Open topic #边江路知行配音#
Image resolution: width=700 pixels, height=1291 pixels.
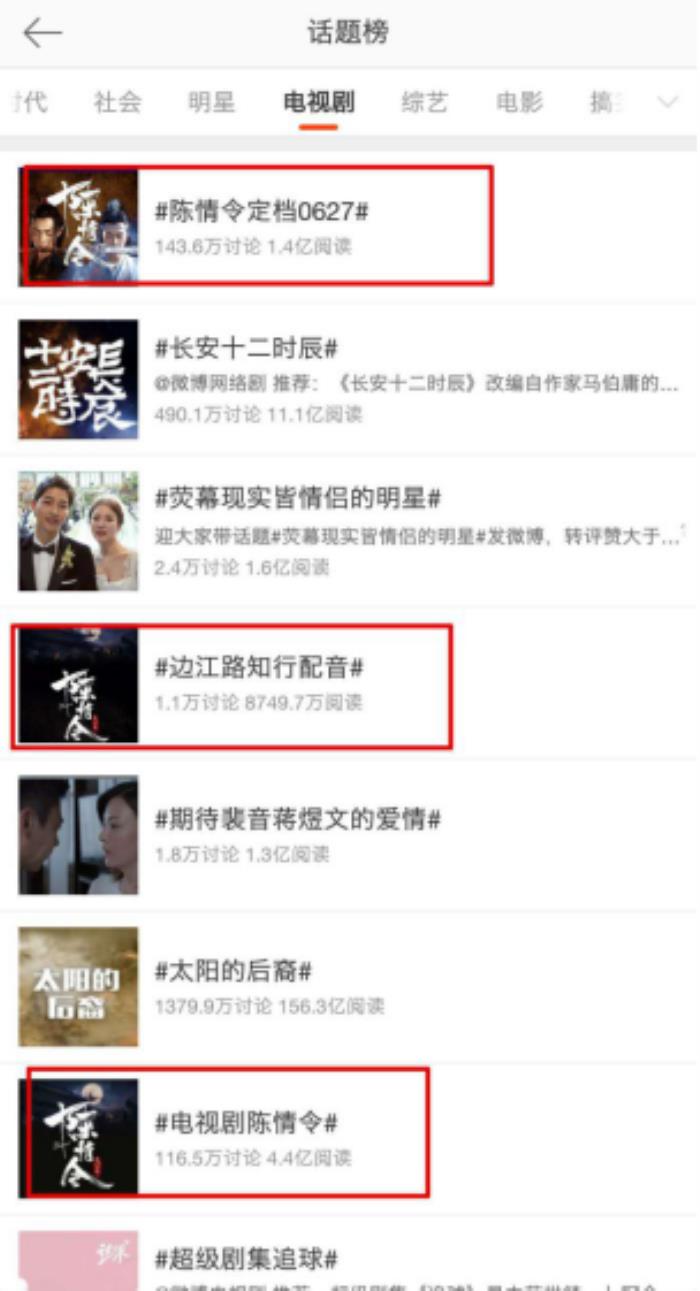259,668
